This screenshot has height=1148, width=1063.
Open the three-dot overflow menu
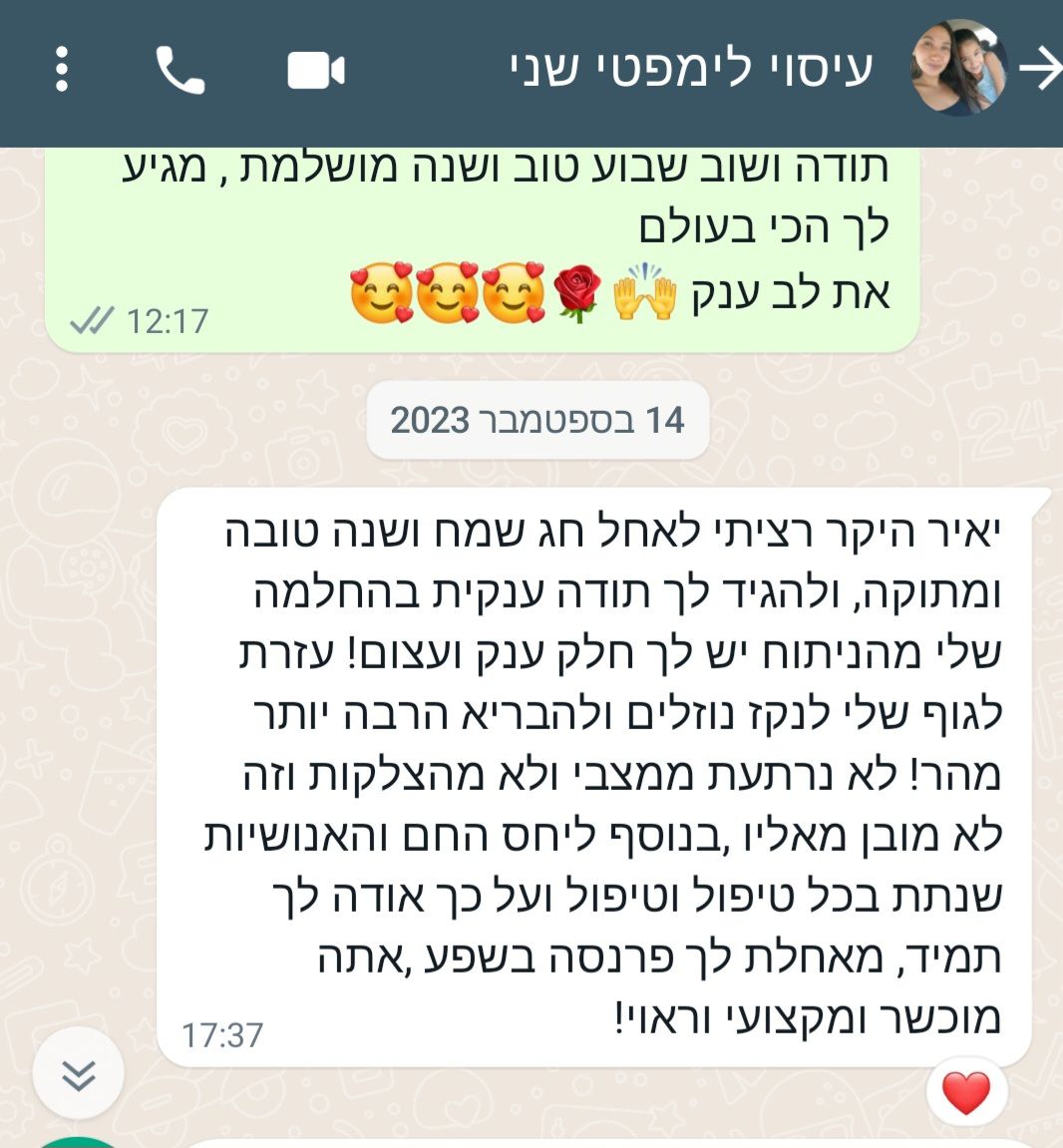point(62,69)
